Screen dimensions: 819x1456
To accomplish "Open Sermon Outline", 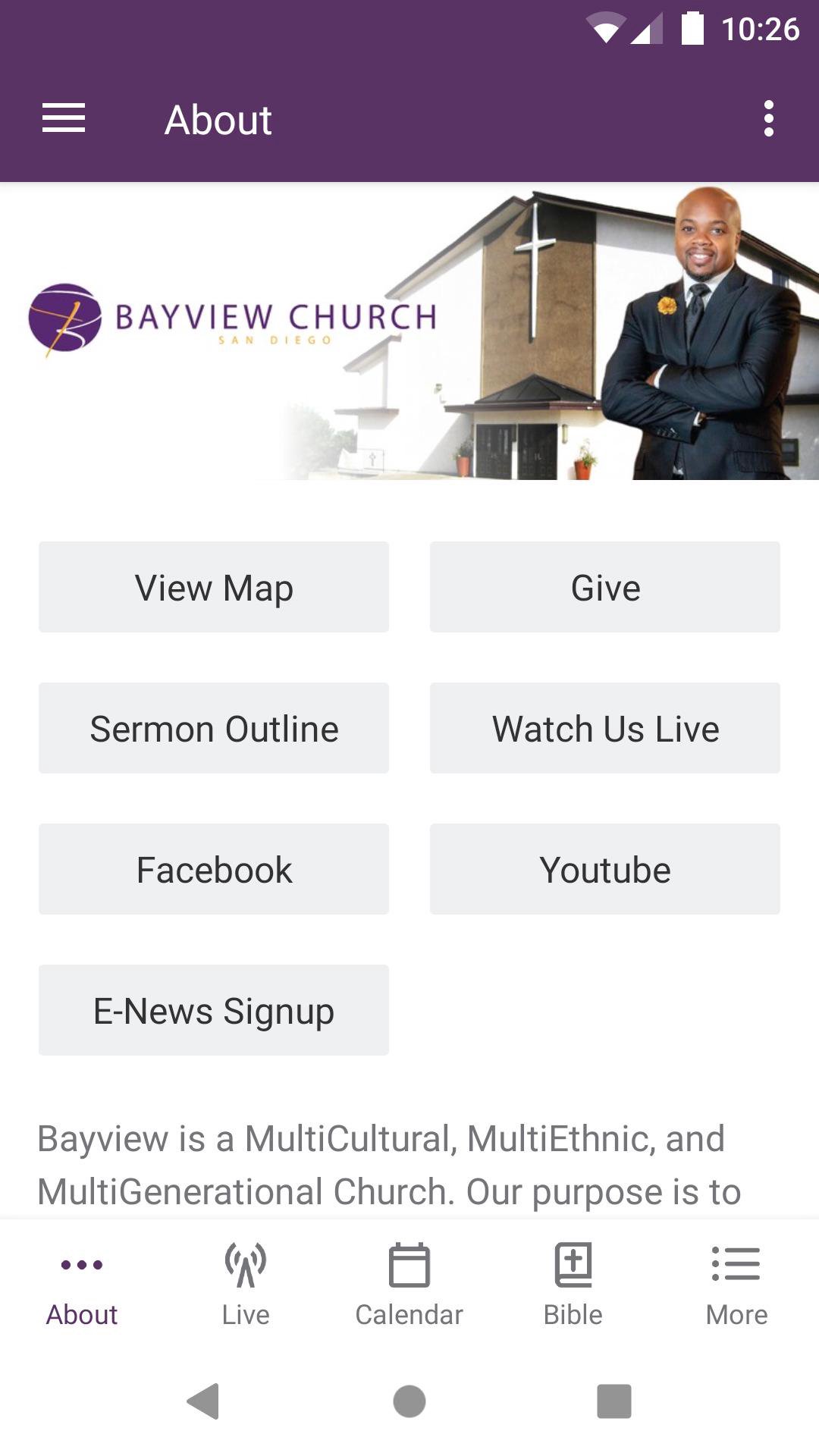I will coord(214,728).
